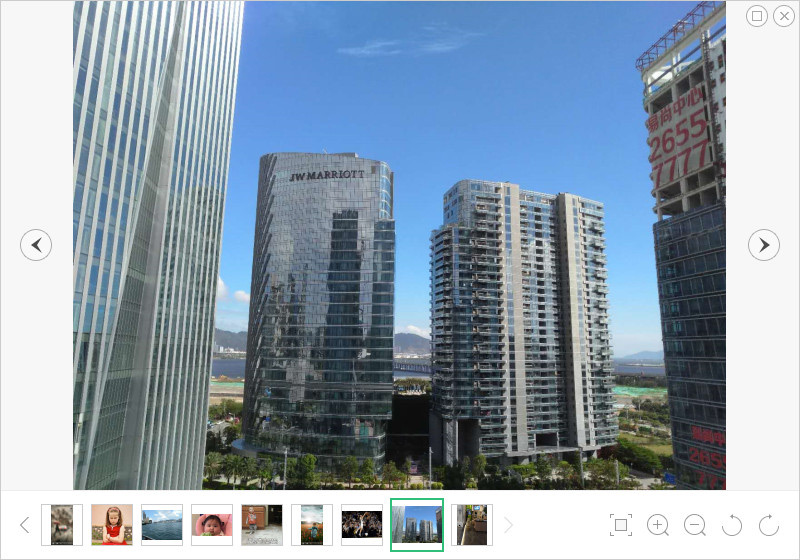This screenshot has height=560, width=800.
Task: Rotate the photo clockwise
Action: coord(768,525)
